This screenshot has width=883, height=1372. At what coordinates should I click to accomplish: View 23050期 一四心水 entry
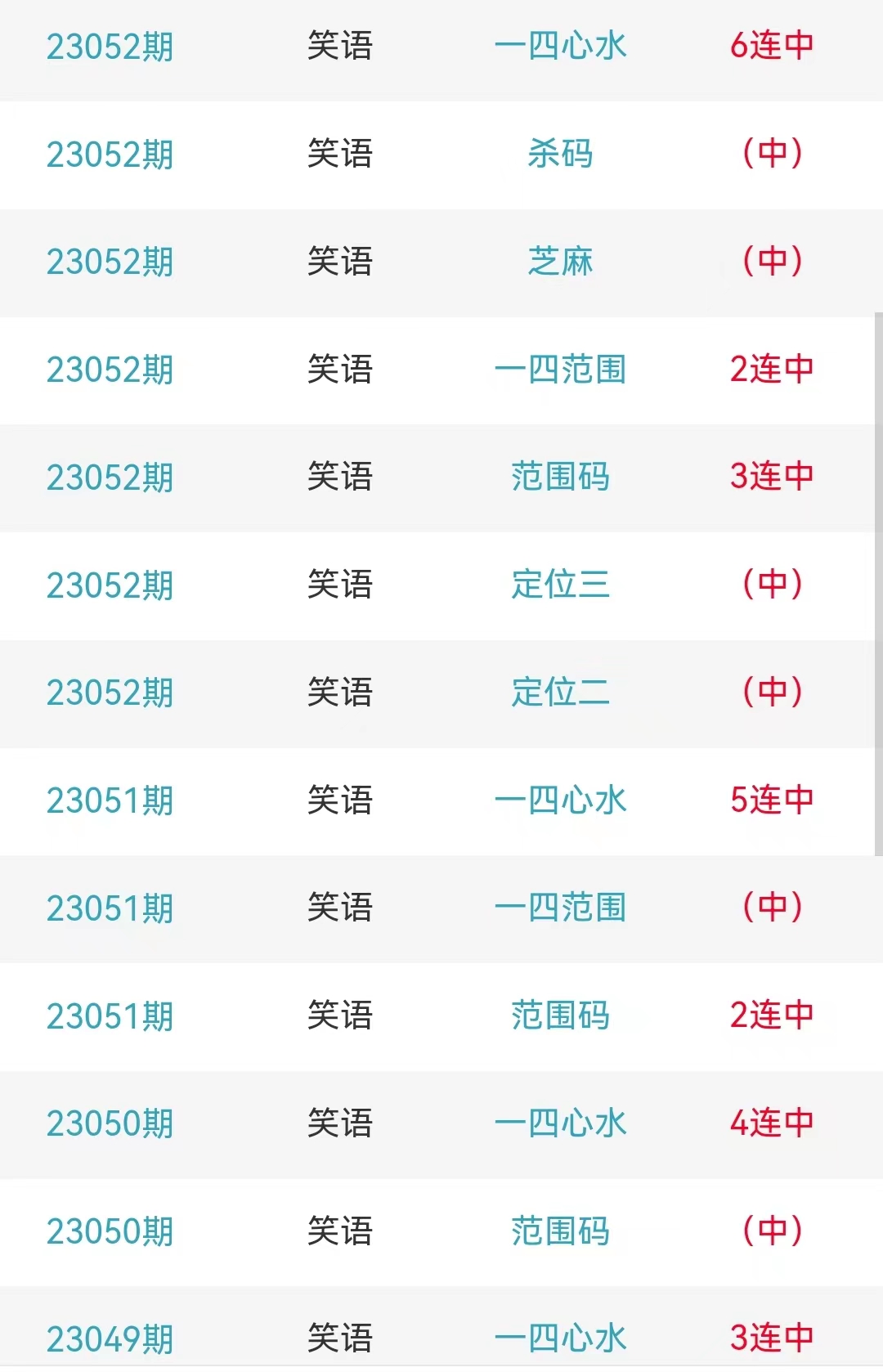560,1123
